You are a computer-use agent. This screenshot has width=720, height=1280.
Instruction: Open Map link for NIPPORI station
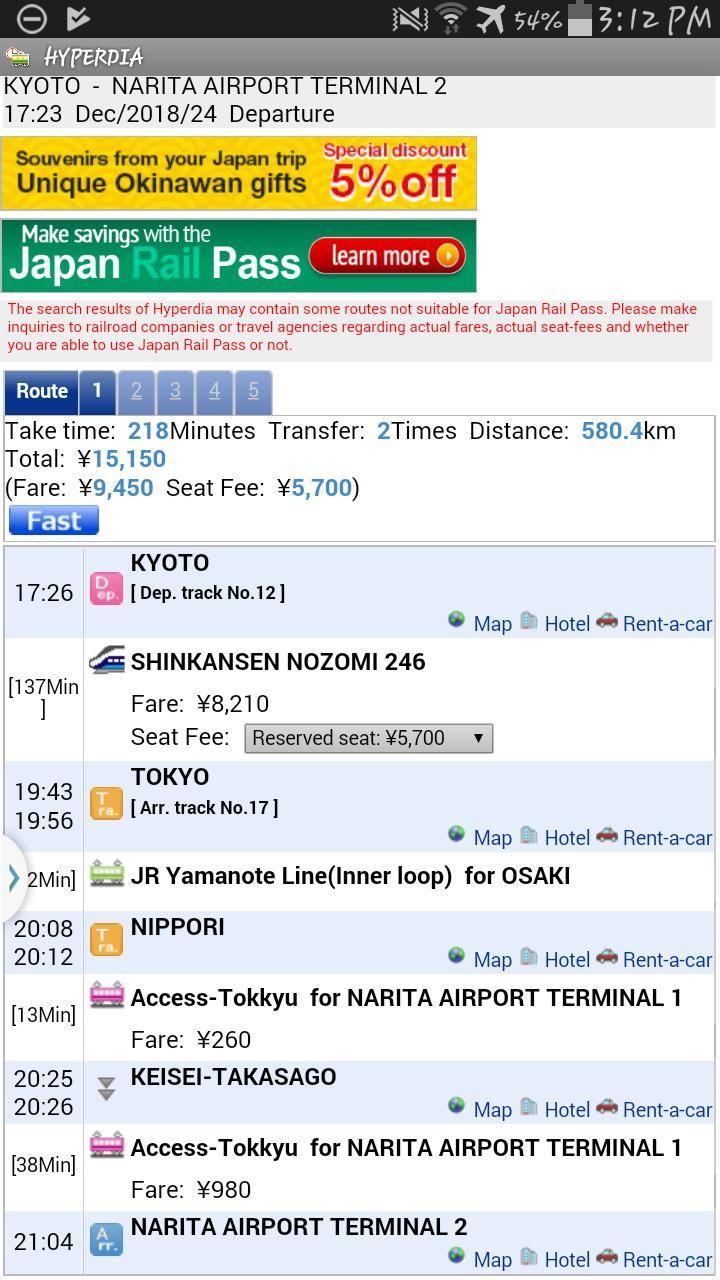point(480,959)
